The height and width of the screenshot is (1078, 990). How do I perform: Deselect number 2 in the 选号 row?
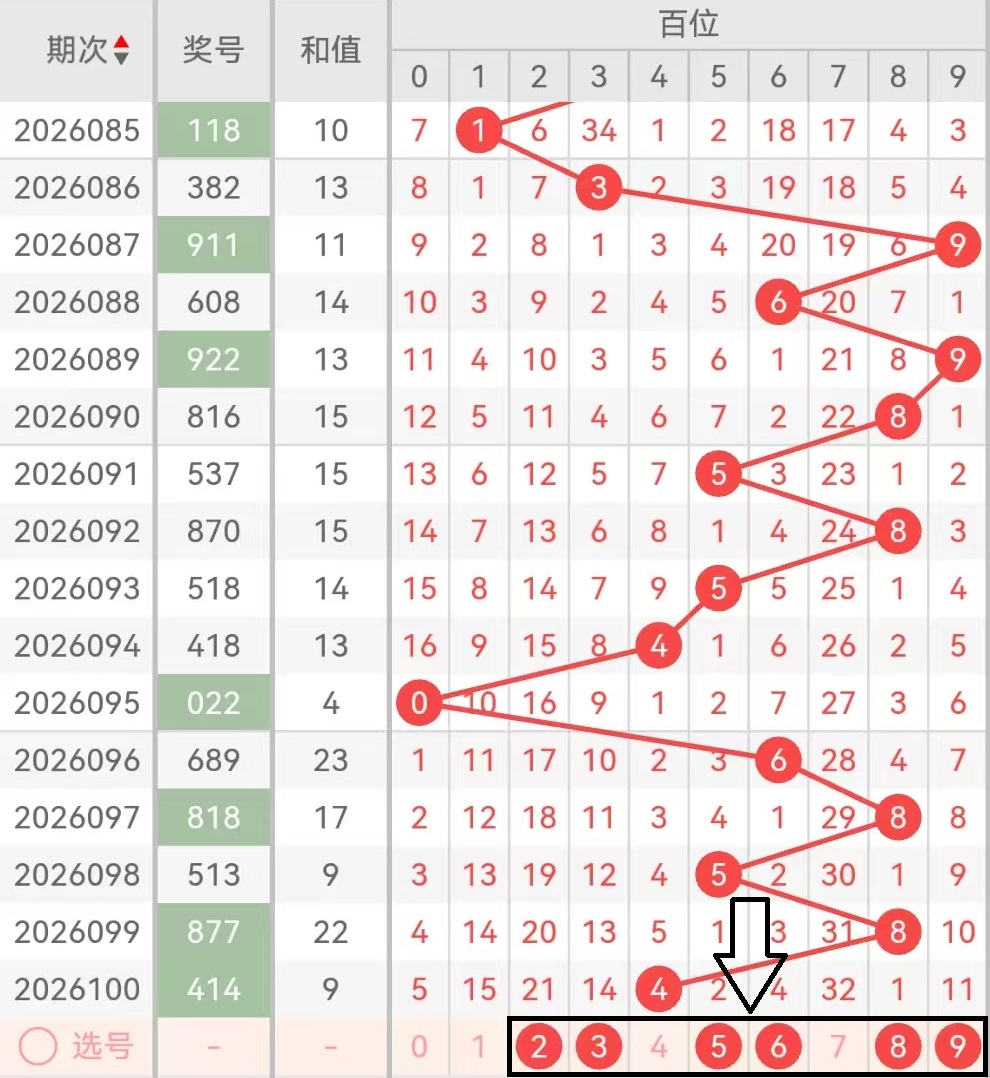pyautogui.click(x=539, y=1047)
